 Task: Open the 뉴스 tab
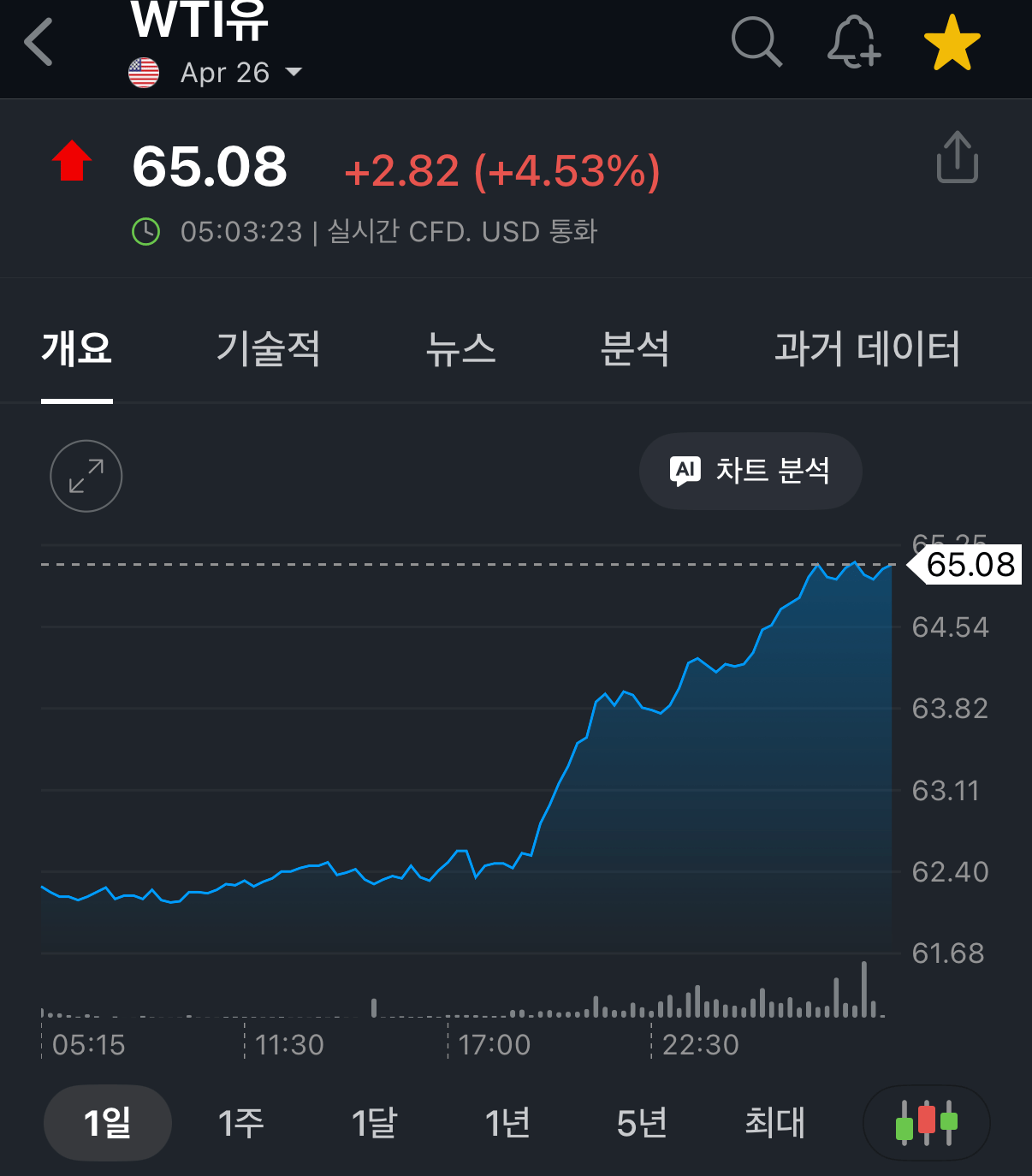(x=460, y=349)
